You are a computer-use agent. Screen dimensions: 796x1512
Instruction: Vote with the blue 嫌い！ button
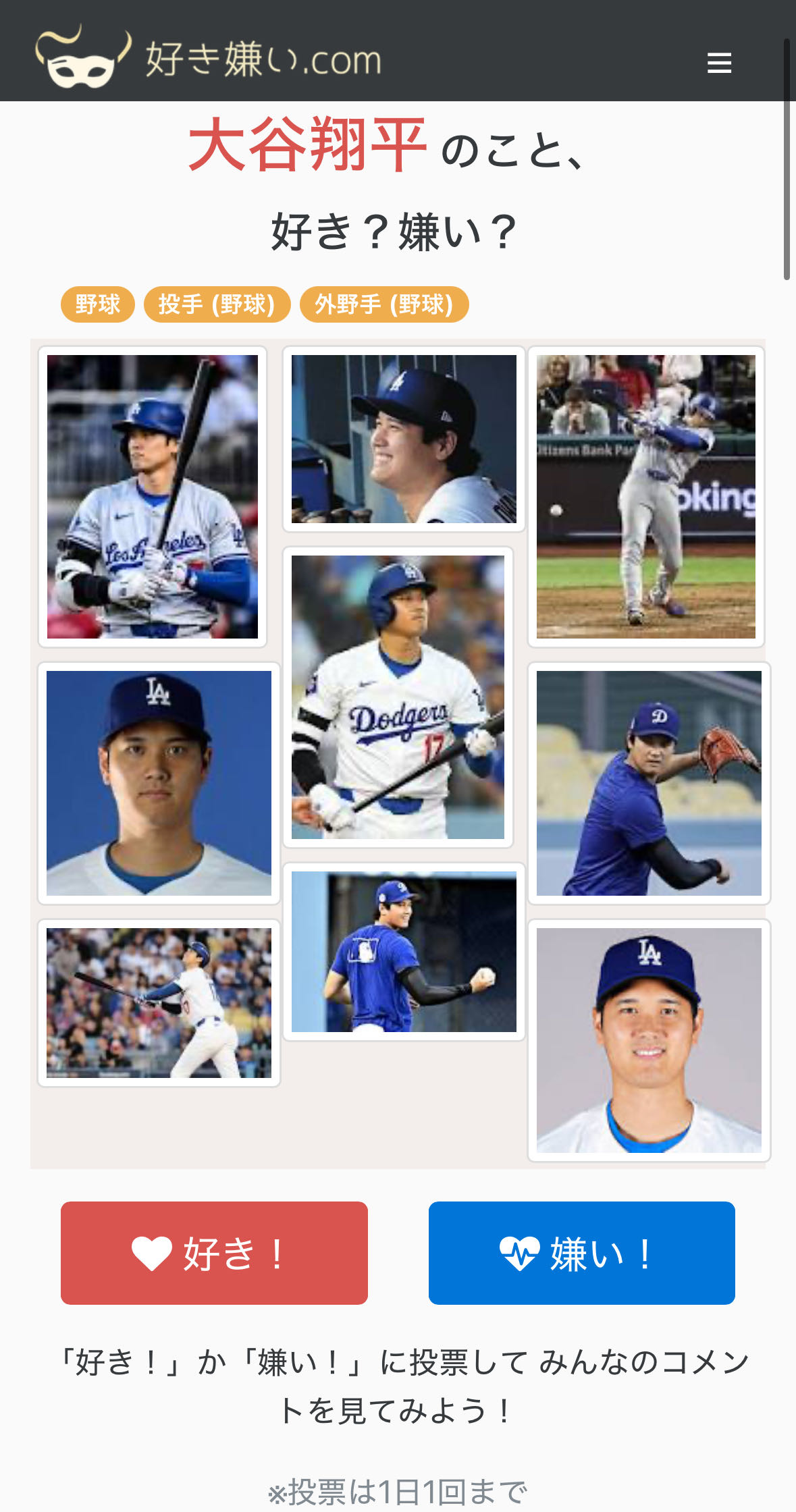(x=581, y=1253)
